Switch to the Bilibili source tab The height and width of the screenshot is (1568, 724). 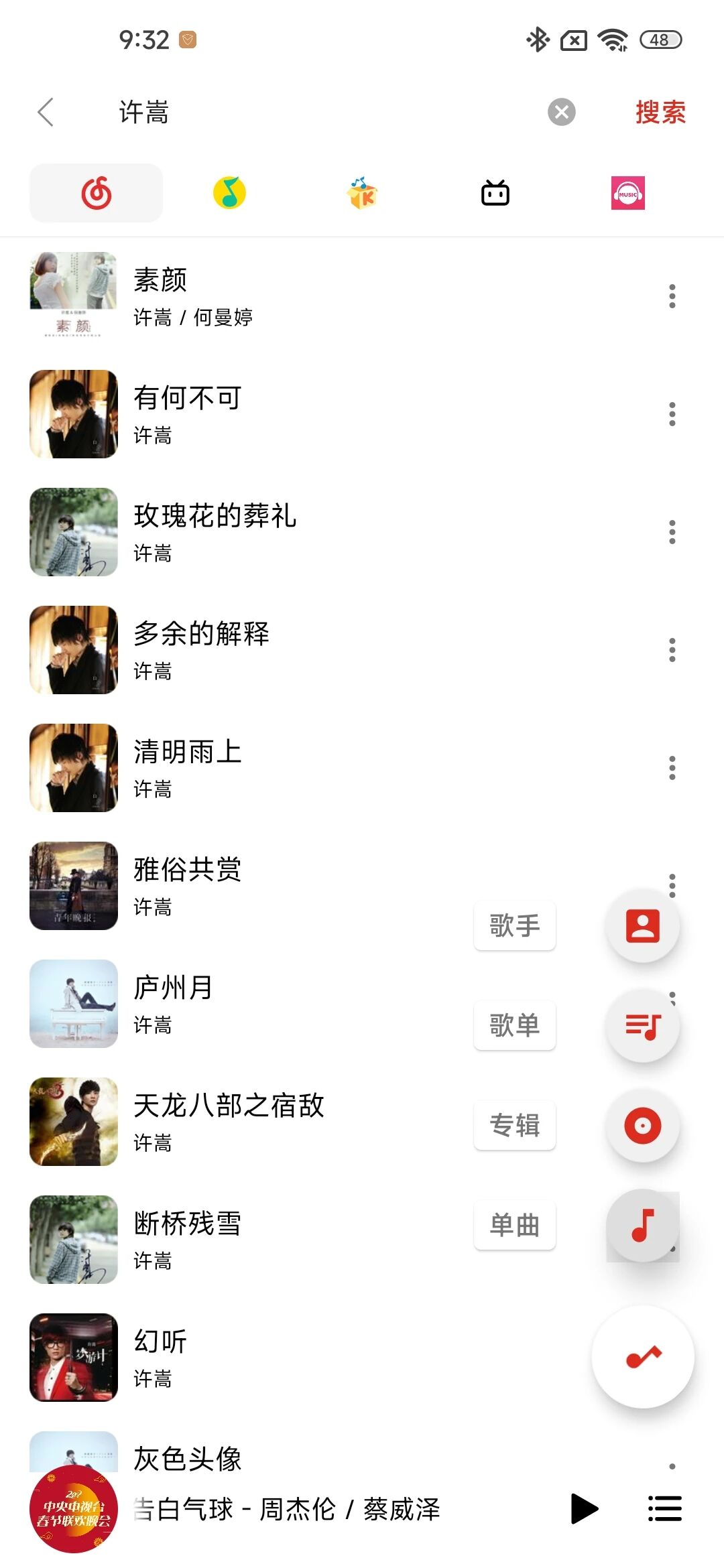pyautogui.click(x=495, y=193)
